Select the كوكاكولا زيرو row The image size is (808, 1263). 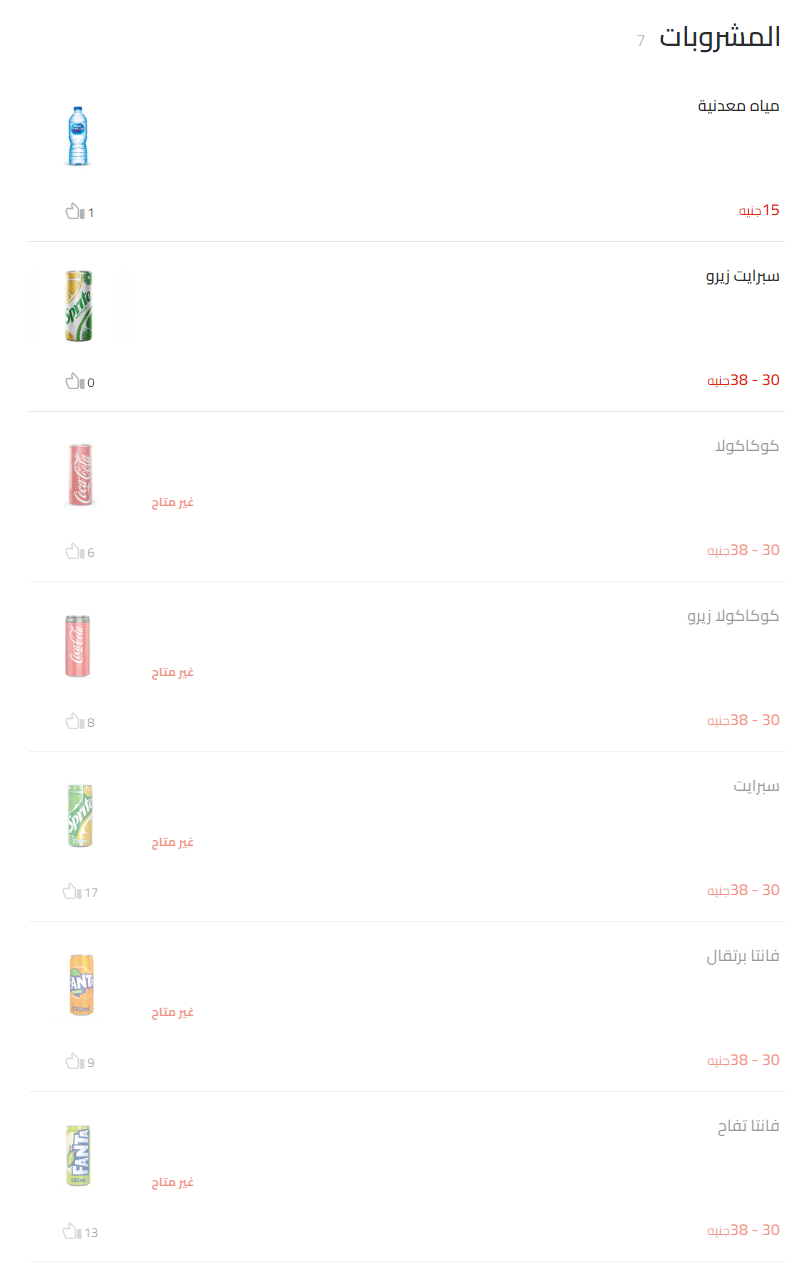pos(732,616)
